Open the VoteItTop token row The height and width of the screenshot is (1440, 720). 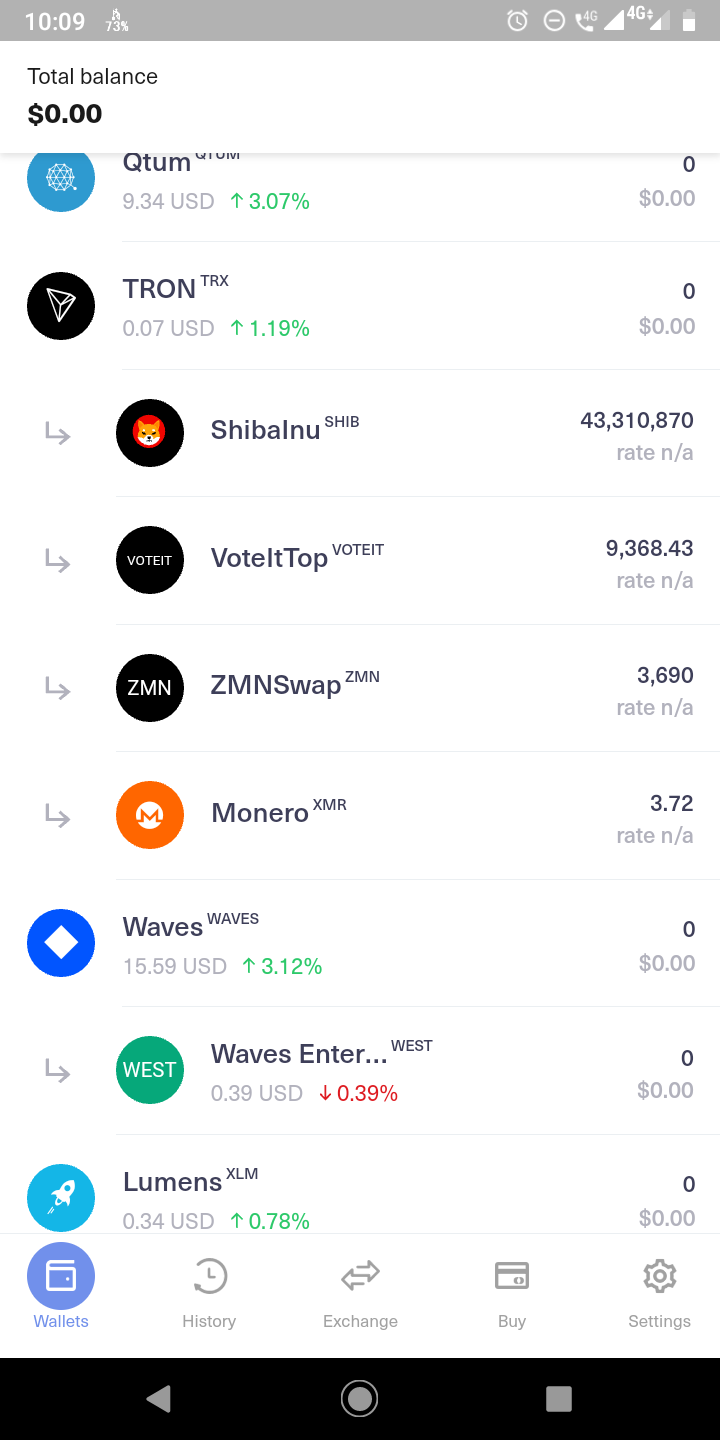tap(400, 561)
